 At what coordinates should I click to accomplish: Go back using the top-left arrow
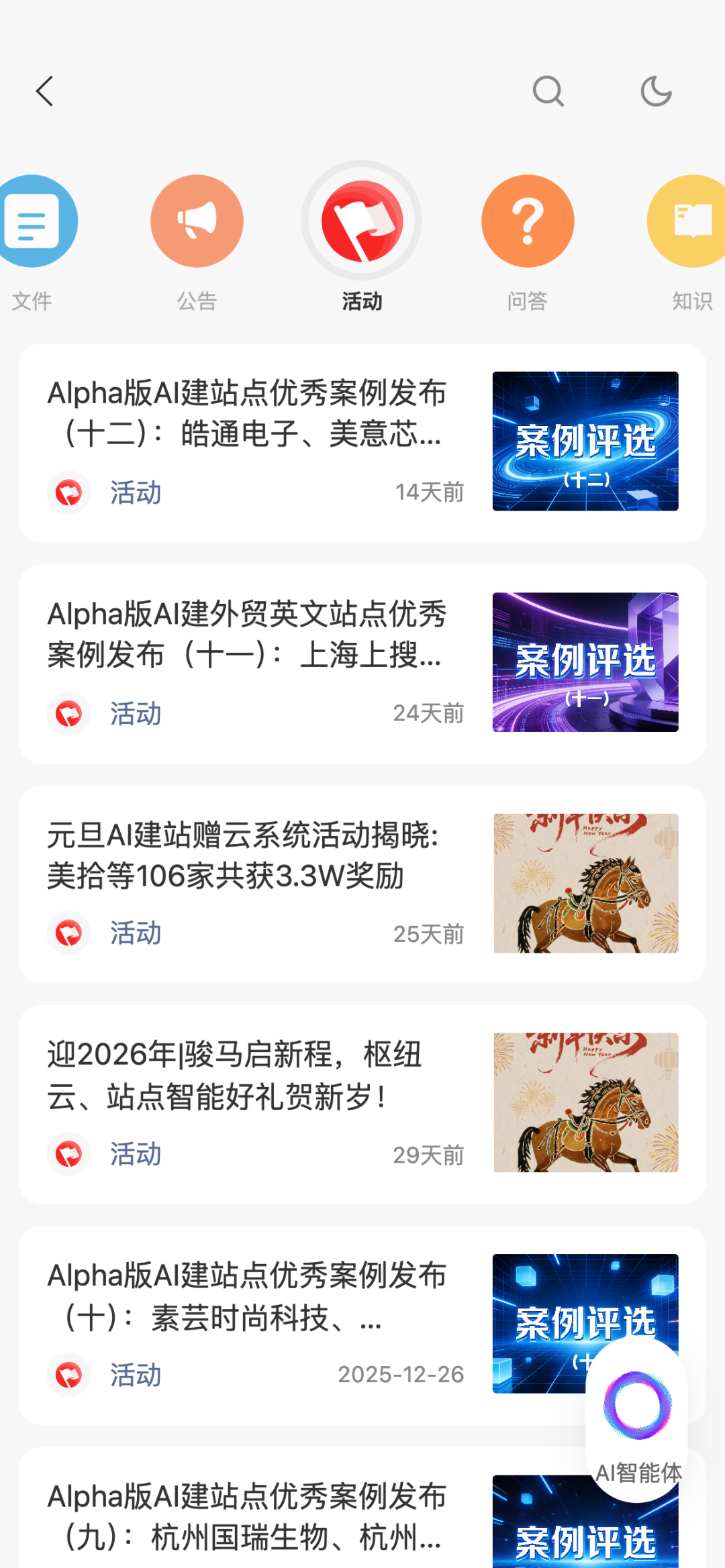tap(45, 91)
